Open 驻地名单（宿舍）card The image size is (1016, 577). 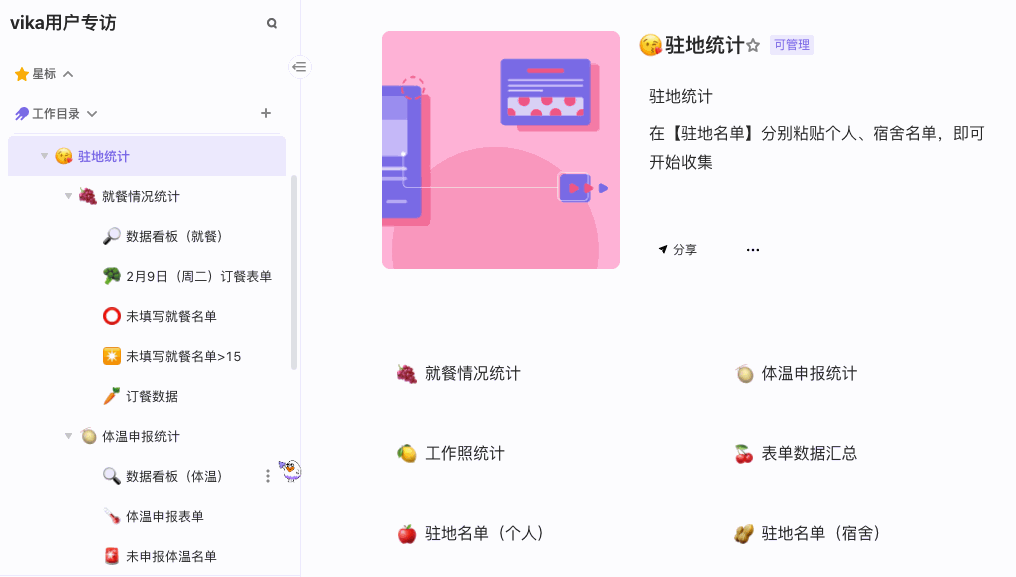point(820,533)
